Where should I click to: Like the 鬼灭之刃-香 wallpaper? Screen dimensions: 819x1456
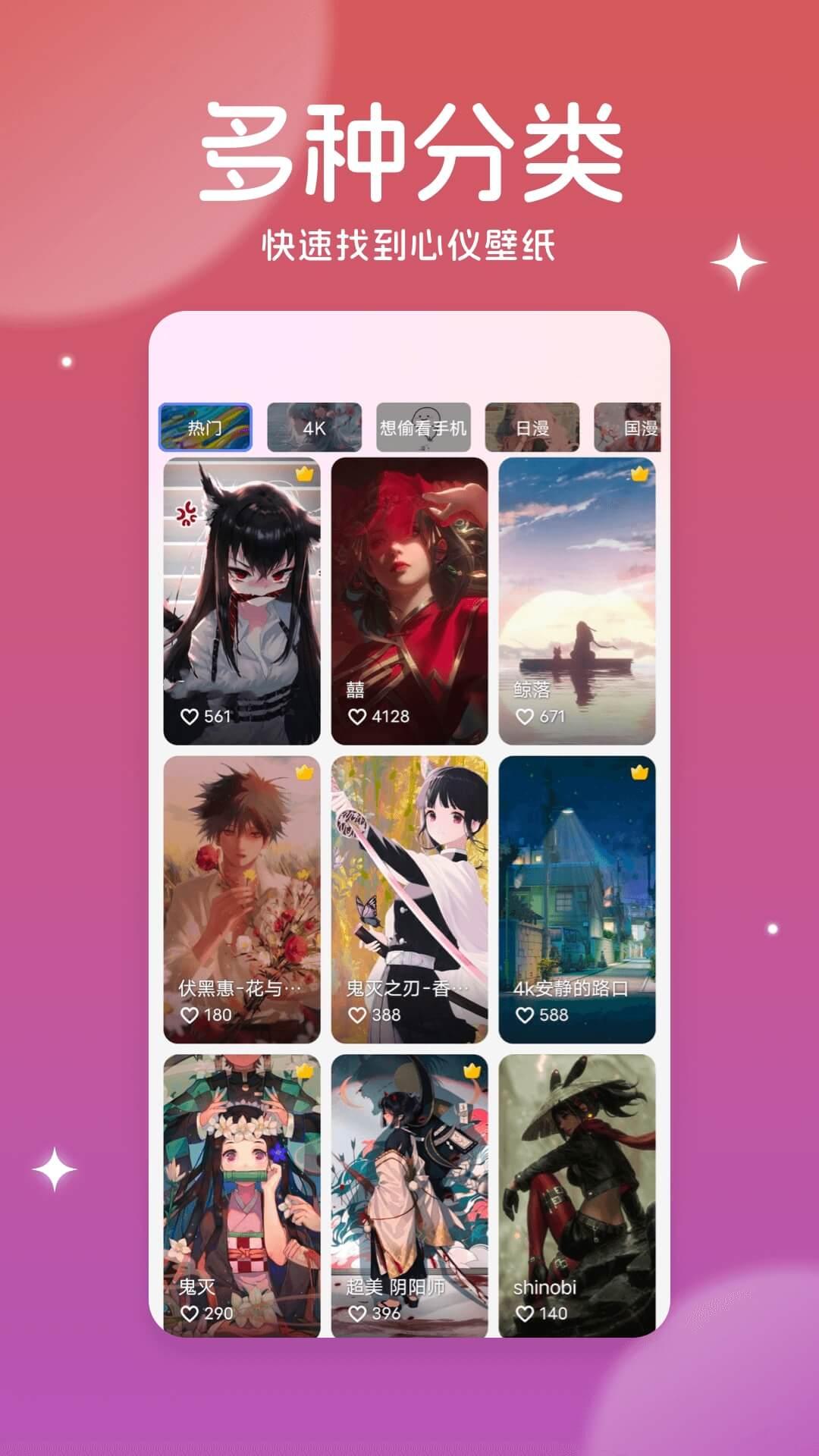[356, 1013]
